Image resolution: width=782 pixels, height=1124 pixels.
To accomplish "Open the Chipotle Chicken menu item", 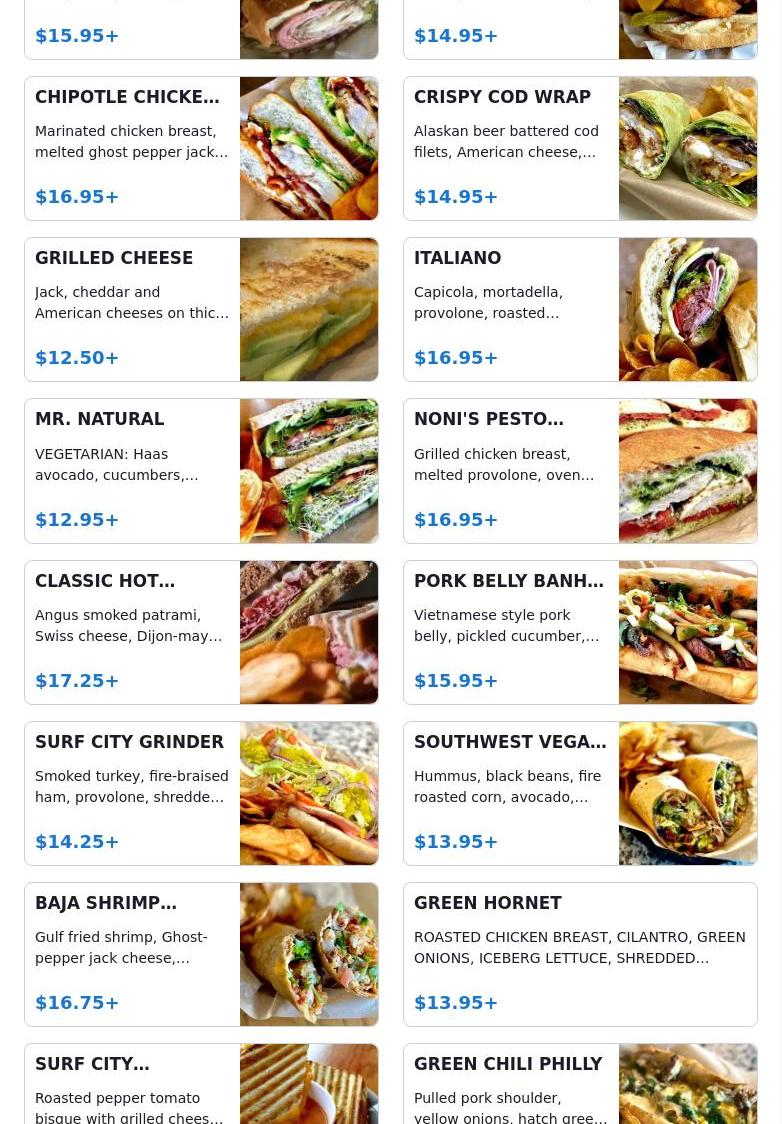I will pos(201,148).
